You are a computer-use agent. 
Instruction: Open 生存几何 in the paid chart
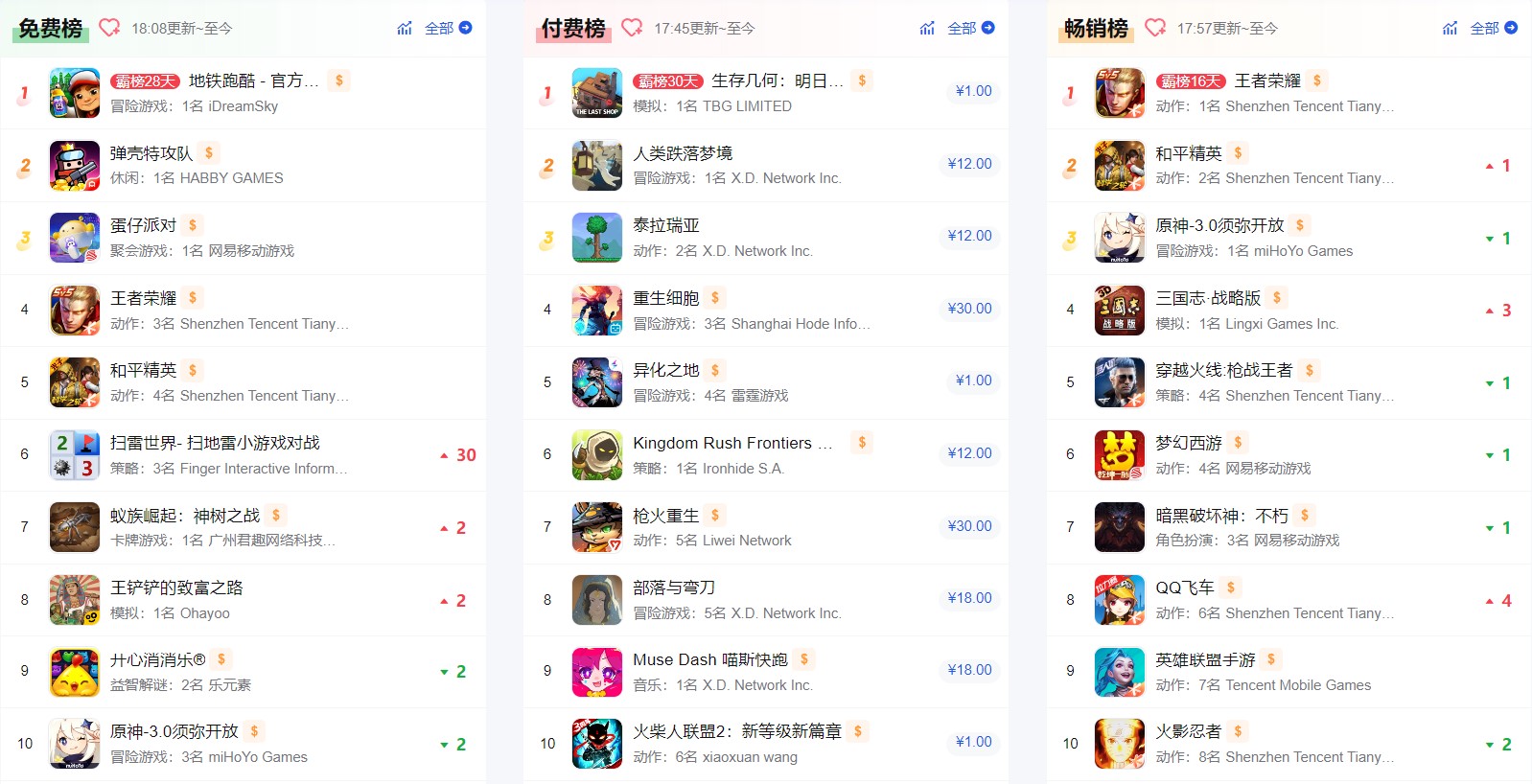click(x=776, y=81)
